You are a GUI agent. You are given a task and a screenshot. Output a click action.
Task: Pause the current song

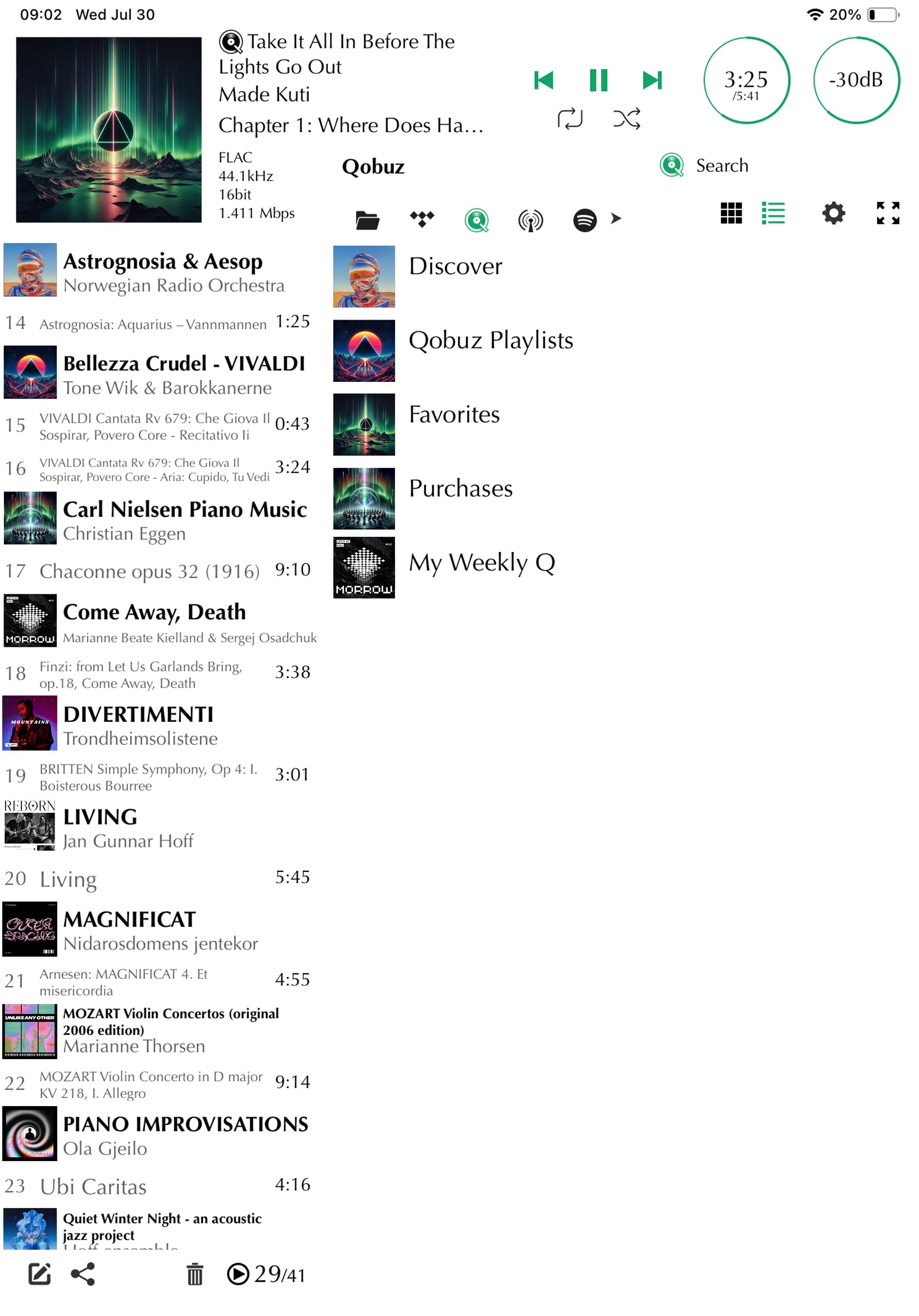[x=598, y=80]
